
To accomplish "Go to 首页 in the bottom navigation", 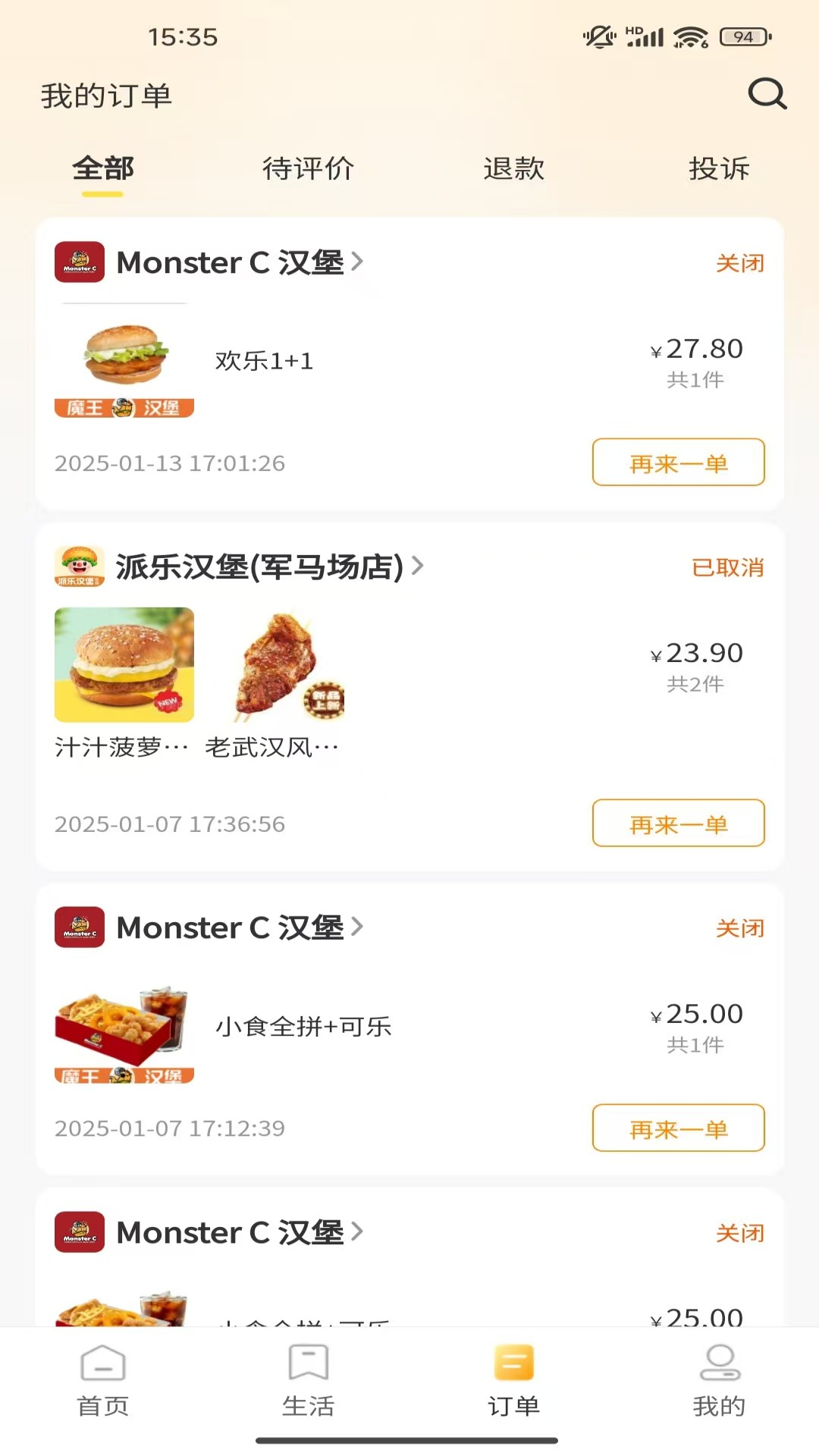I will coord(102,1388).
